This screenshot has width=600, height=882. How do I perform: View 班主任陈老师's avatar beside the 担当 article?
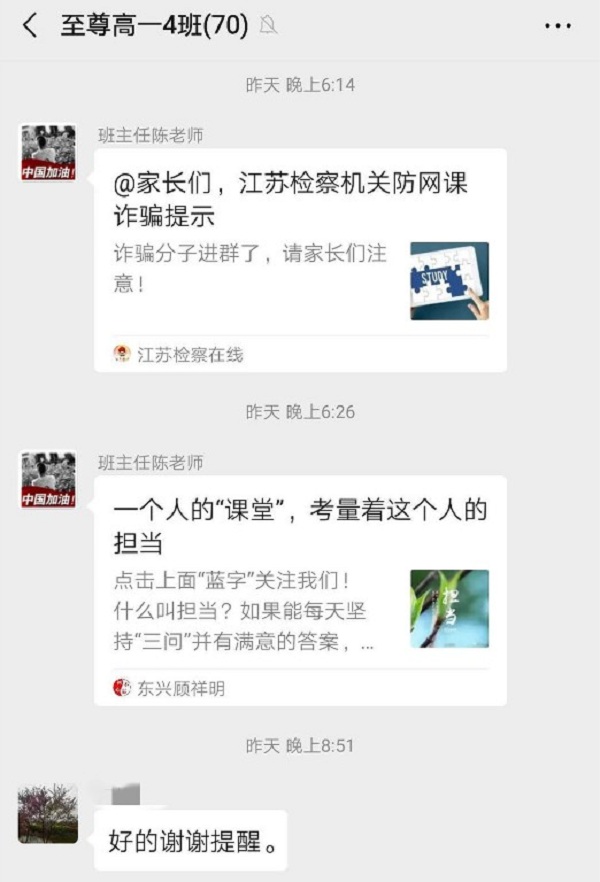click(48, 480)
